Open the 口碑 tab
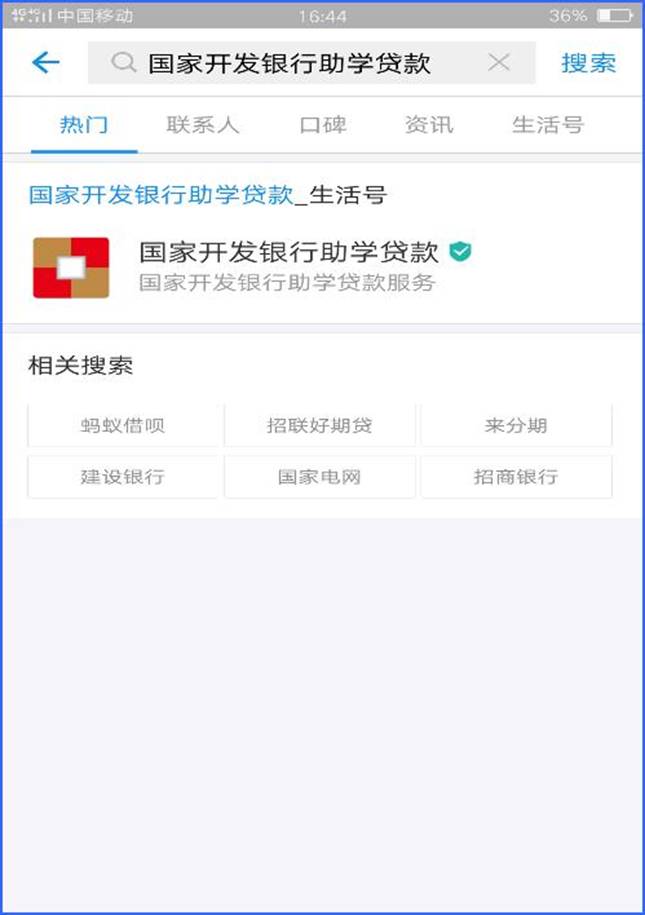Viewport: 645px width, 915px height. click(x=323, y=125)
